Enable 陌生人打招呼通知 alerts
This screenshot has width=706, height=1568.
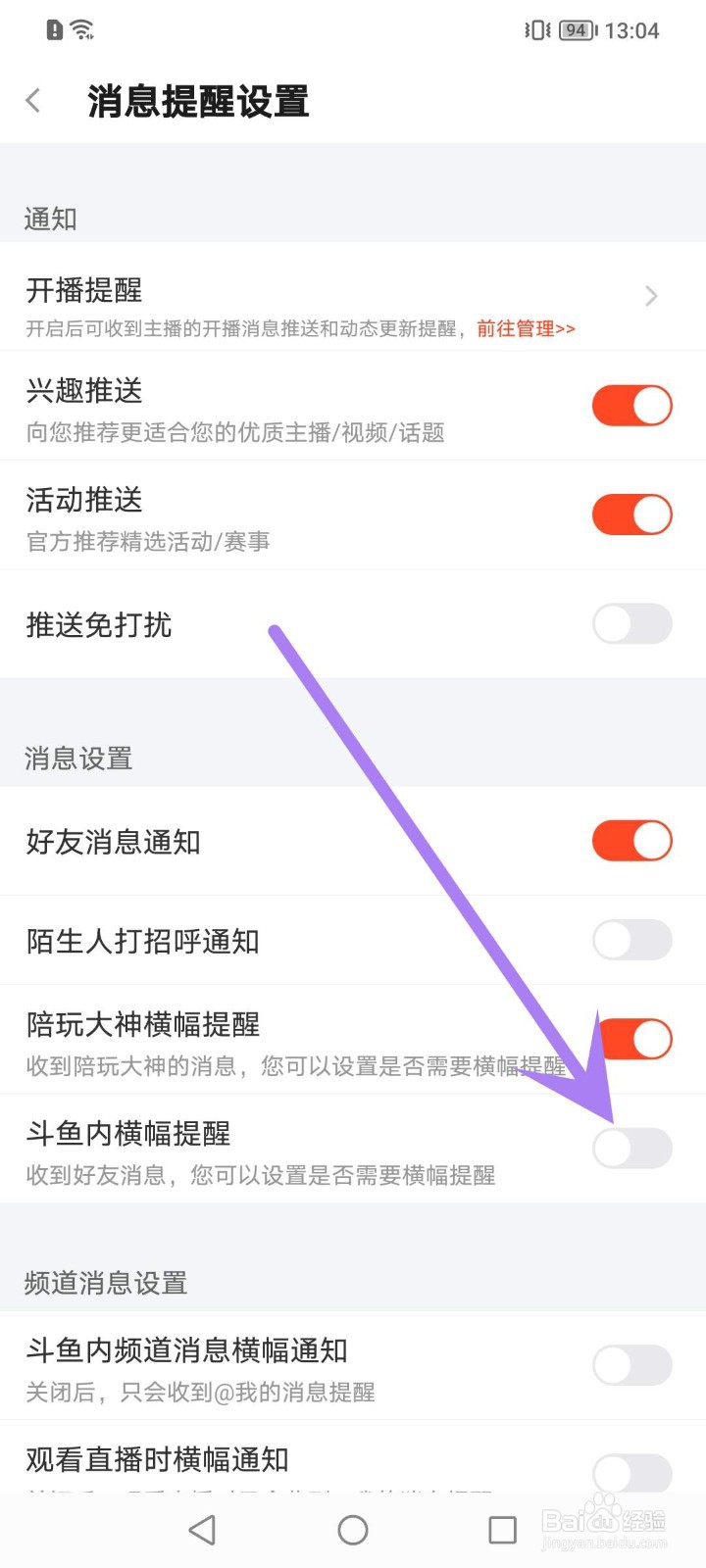pyautogui.click(x=631, y=940)
